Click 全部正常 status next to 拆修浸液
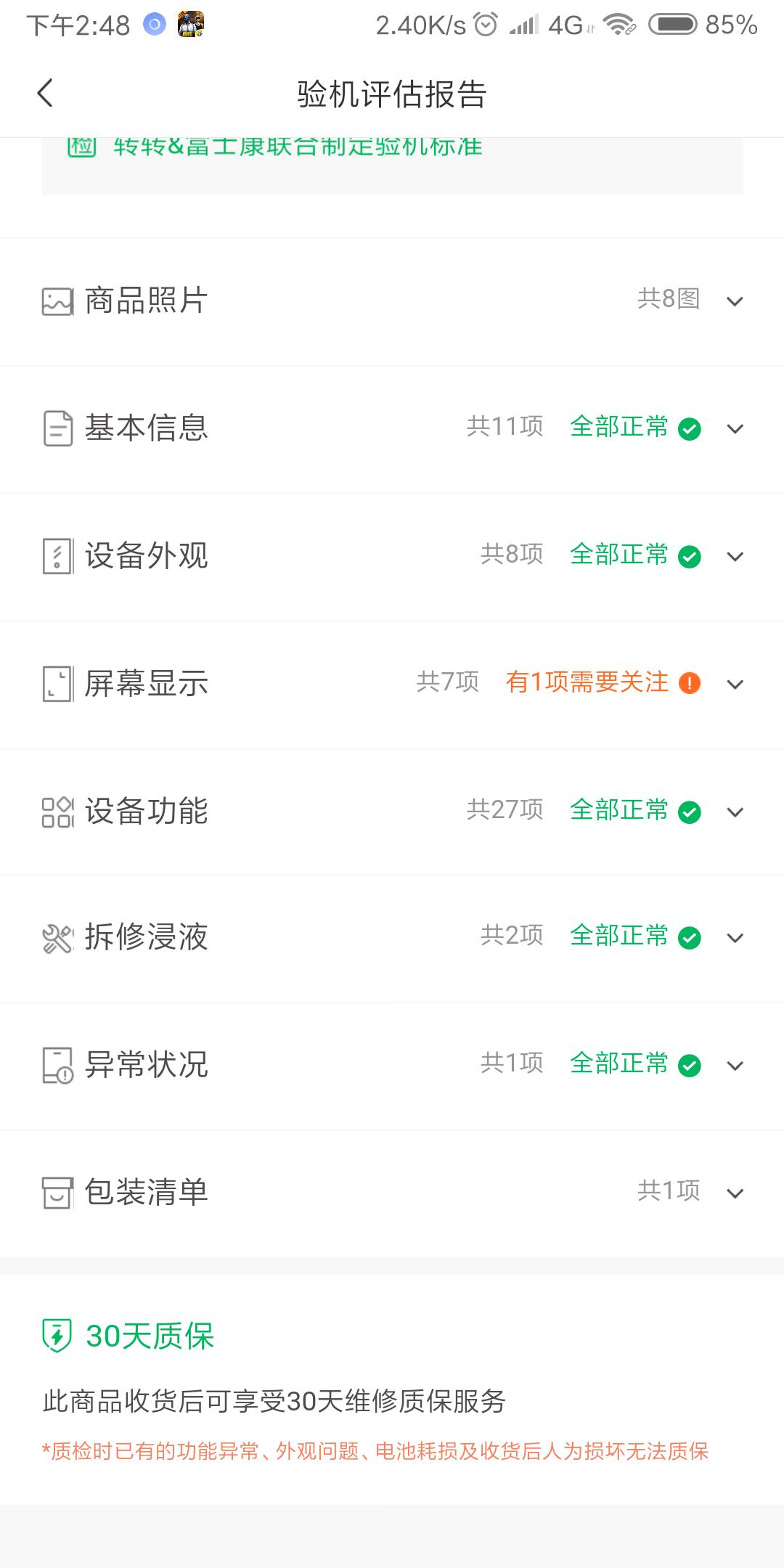 (x=621, y=939)
